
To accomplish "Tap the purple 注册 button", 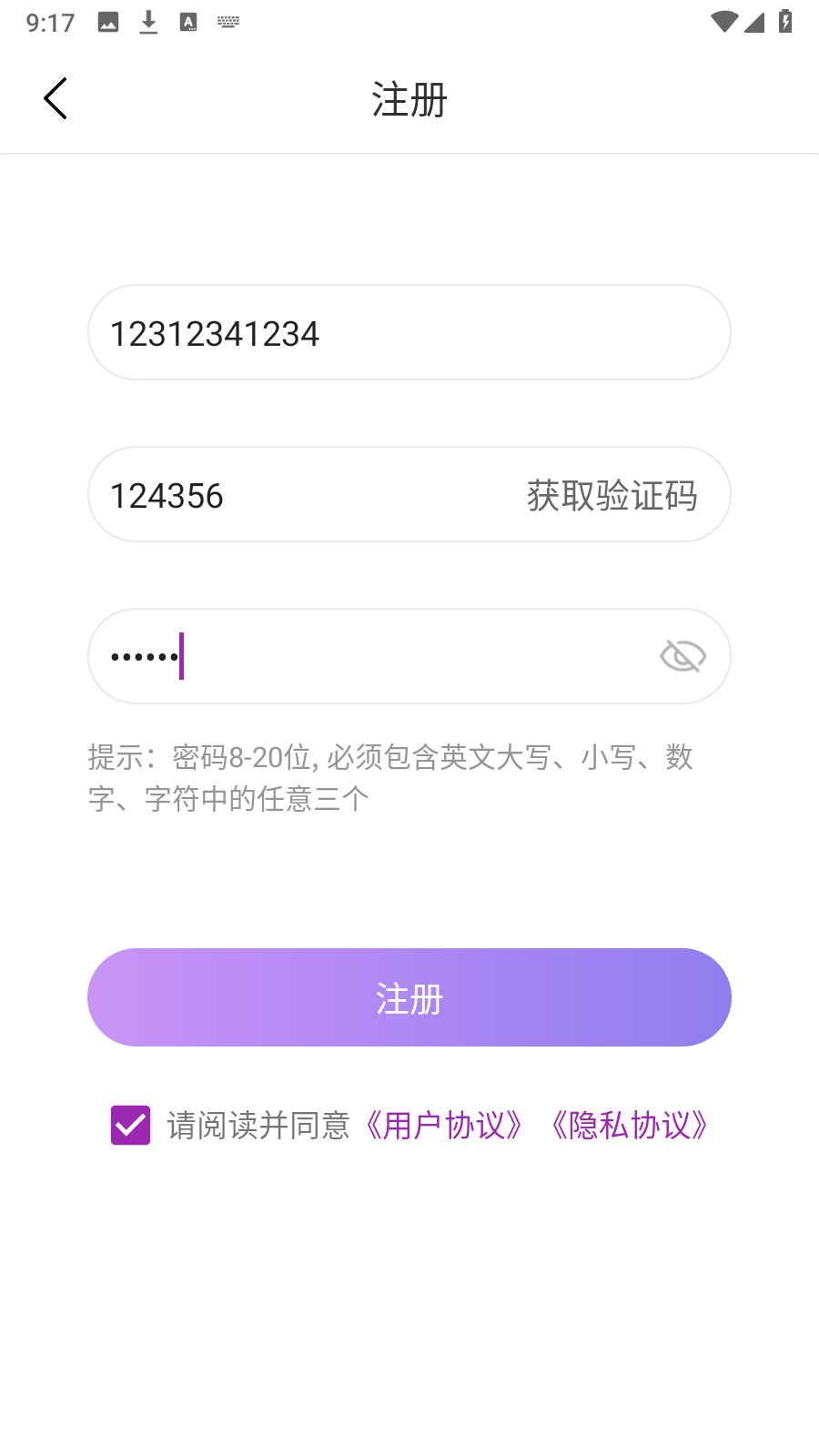I will click(x=409, y=997).
